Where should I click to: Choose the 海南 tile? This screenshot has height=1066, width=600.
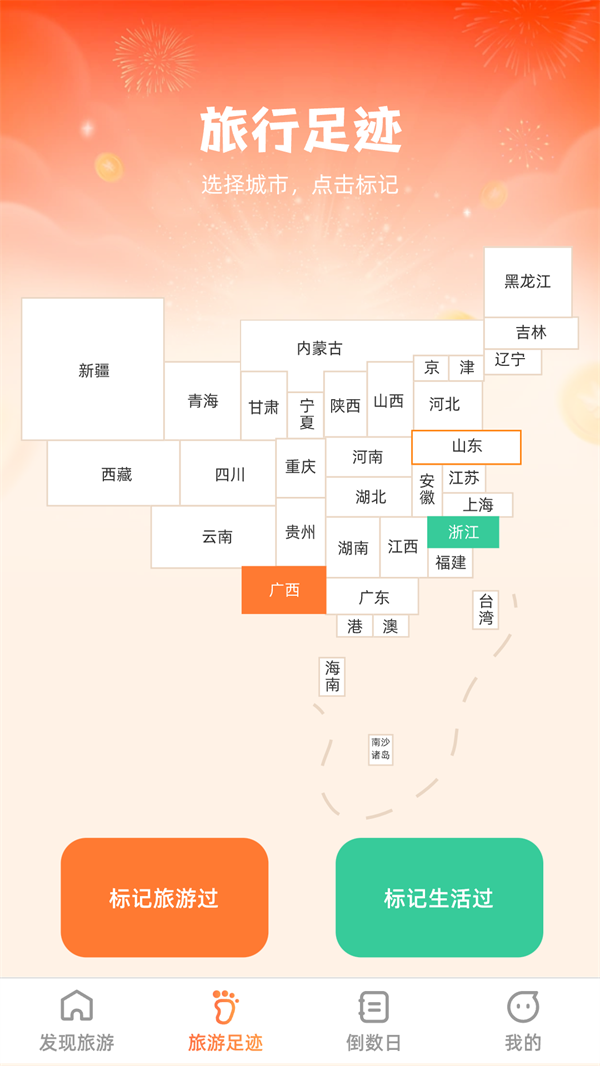tap(332, 677)
